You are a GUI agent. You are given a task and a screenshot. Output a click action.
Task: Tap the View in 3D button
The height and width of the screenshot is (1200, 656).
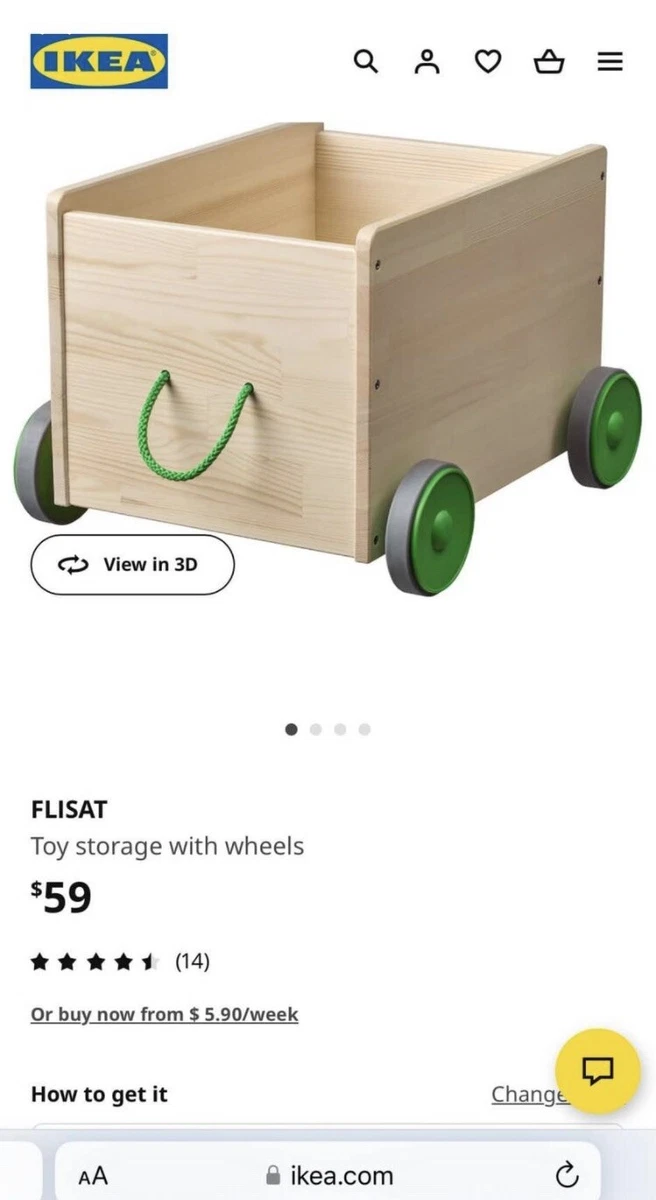132,564
